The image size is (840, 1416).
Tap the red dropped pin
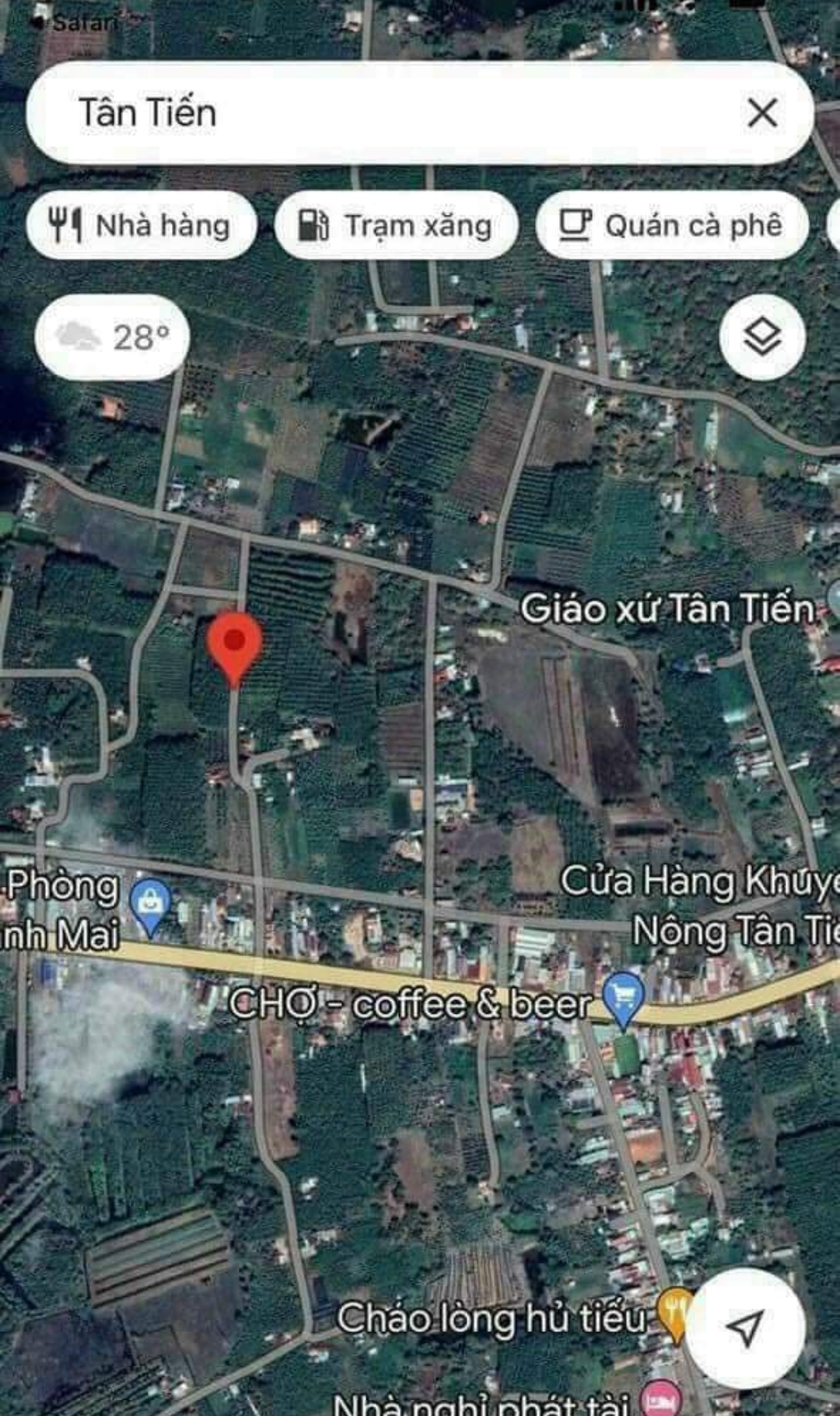[x=234, y=646]
